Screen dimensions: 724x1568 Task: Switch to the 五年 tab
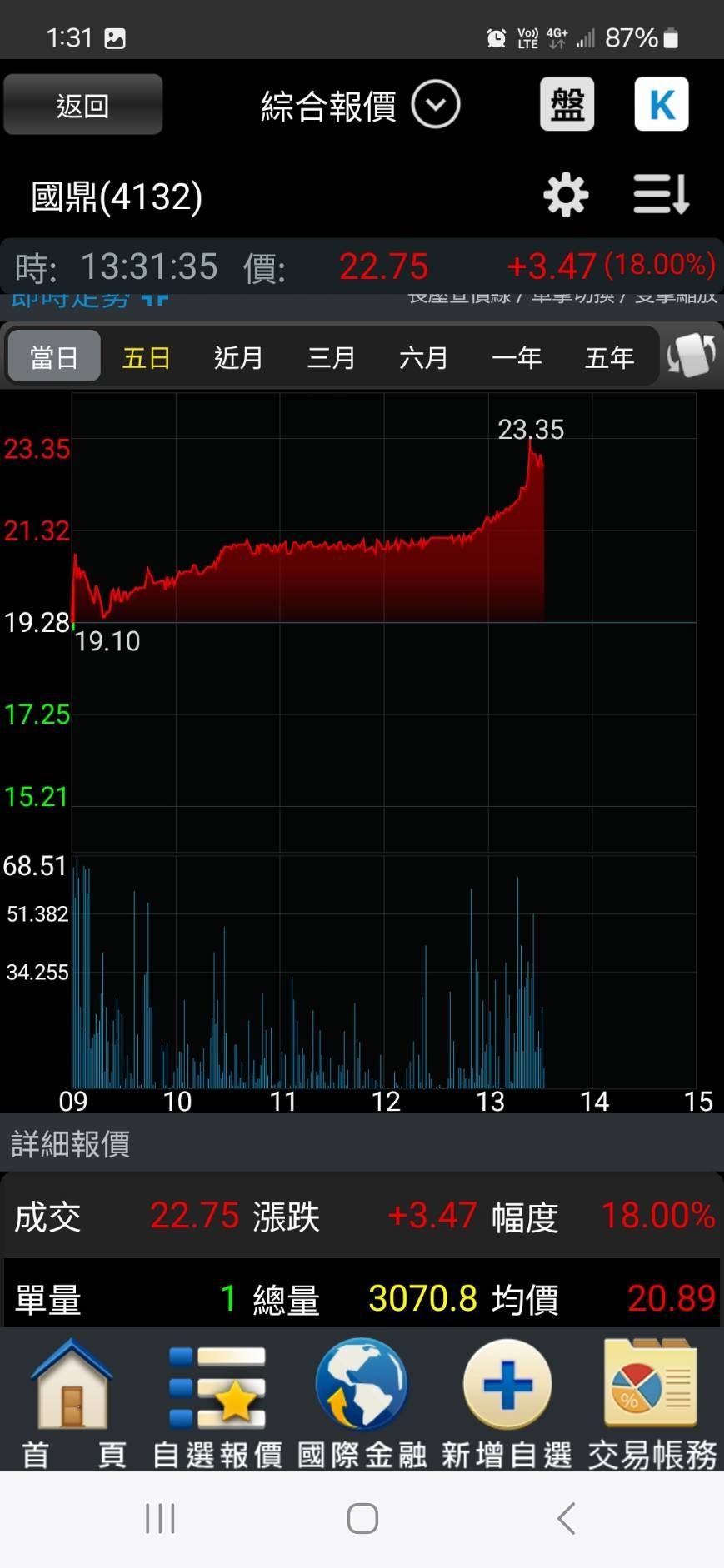609,357
